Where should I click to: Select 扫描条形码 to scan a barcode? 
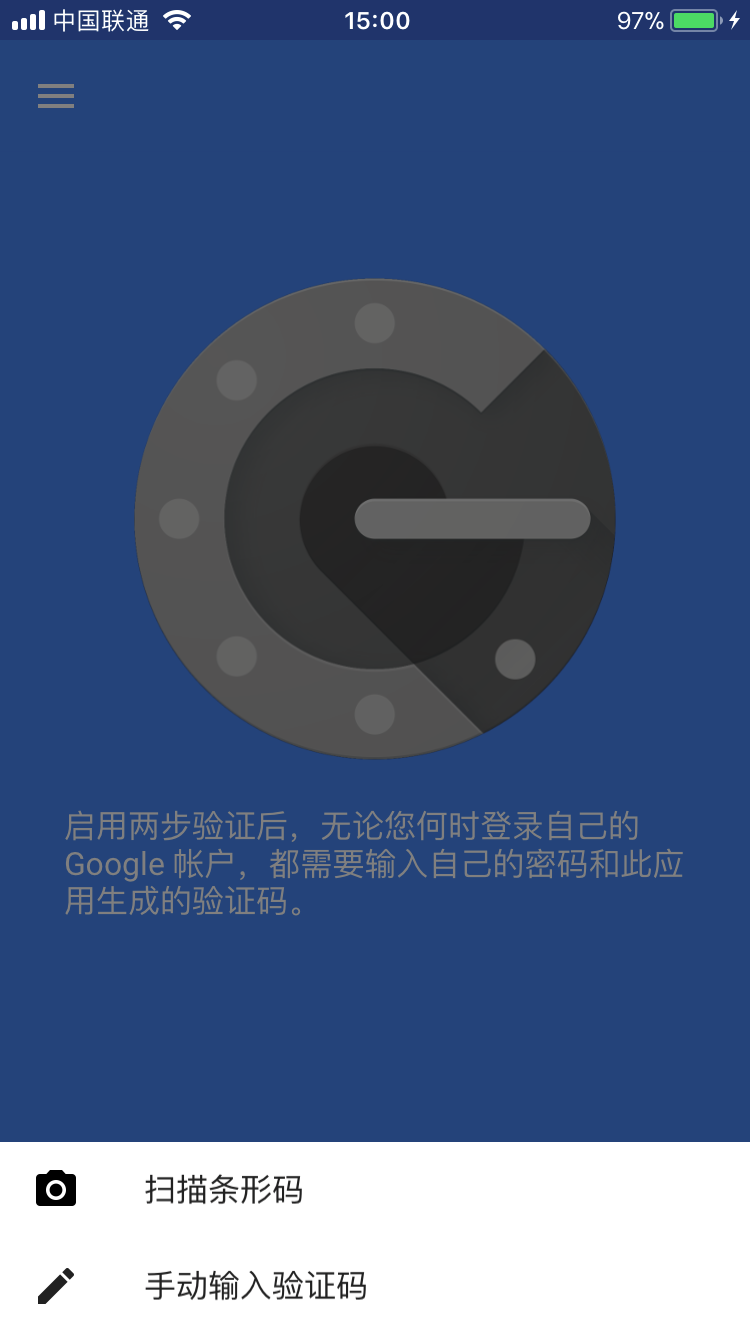224,1189
